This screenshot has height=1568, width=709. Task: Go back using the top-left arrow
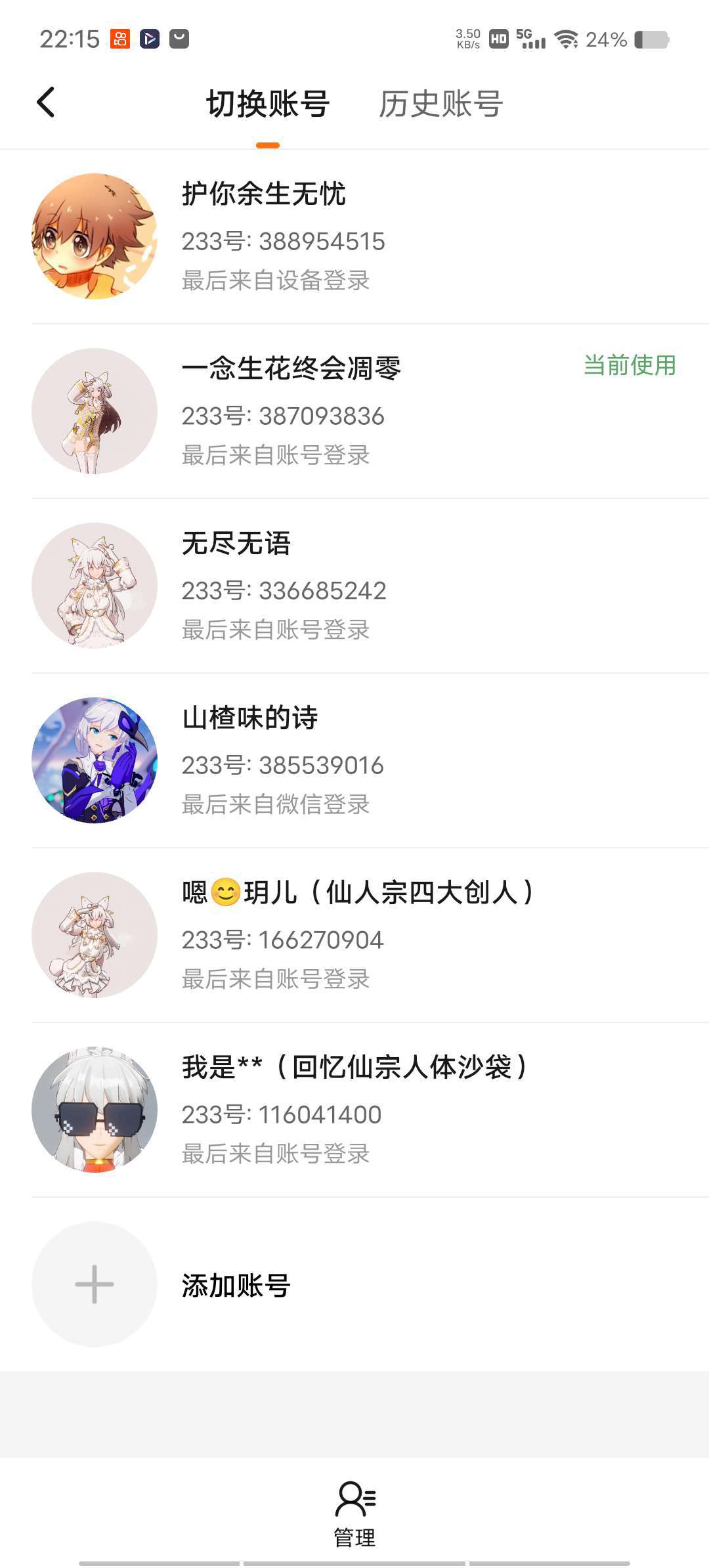(46, 102)
